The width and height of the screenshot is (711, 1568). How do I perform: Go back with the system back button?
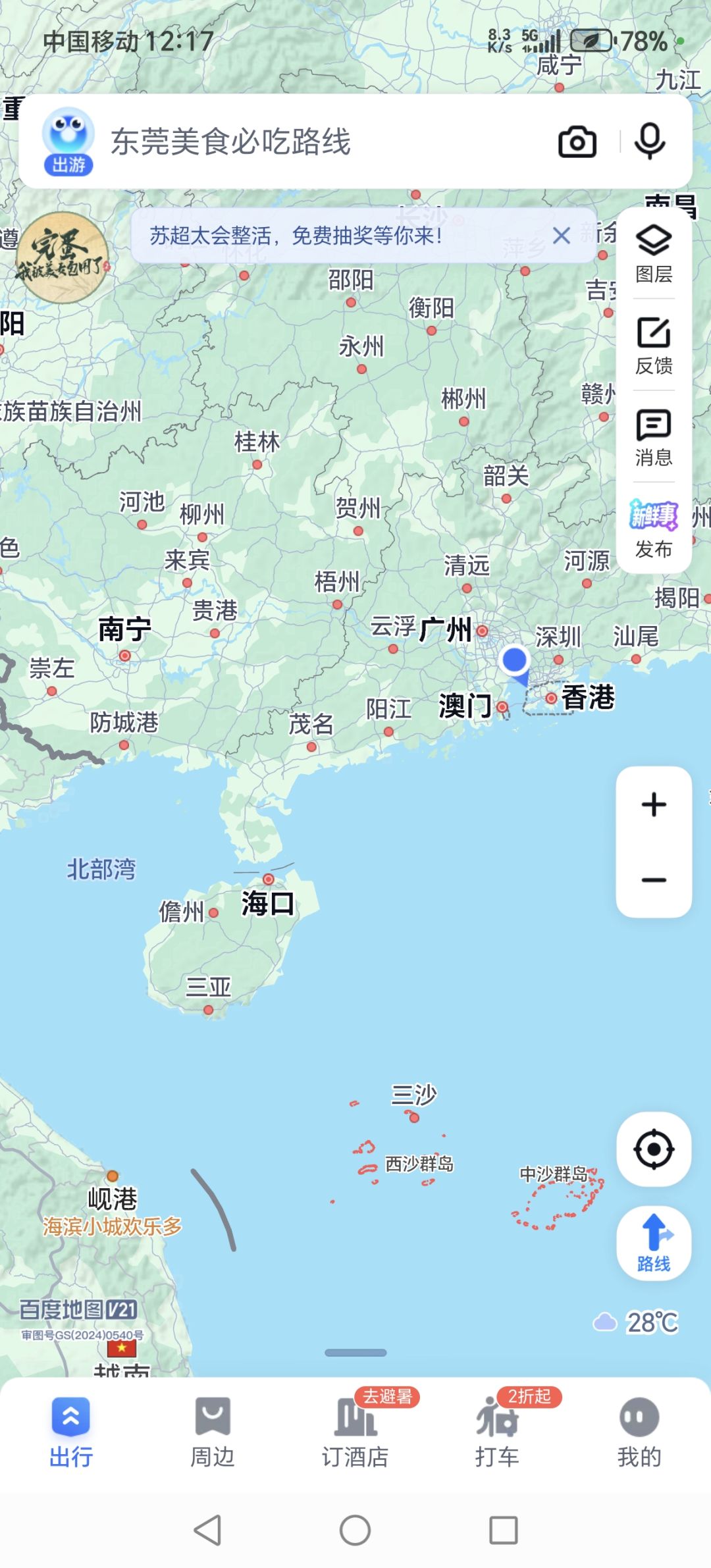pos(207,1530)
